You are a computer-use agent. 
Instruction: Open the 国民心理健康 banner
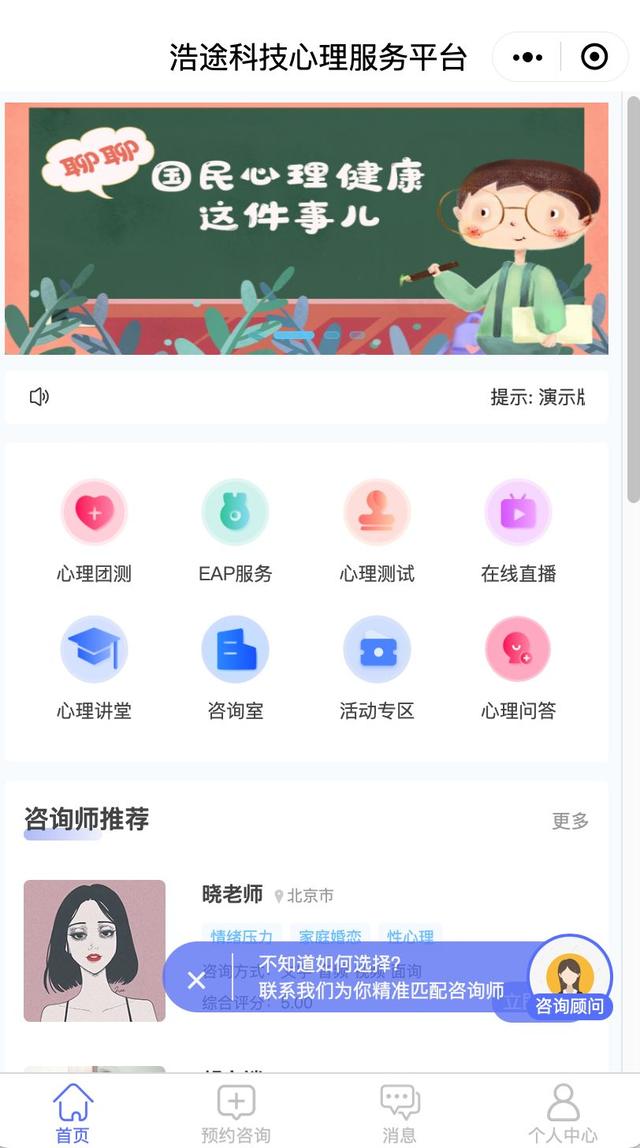tap(306, 228)
